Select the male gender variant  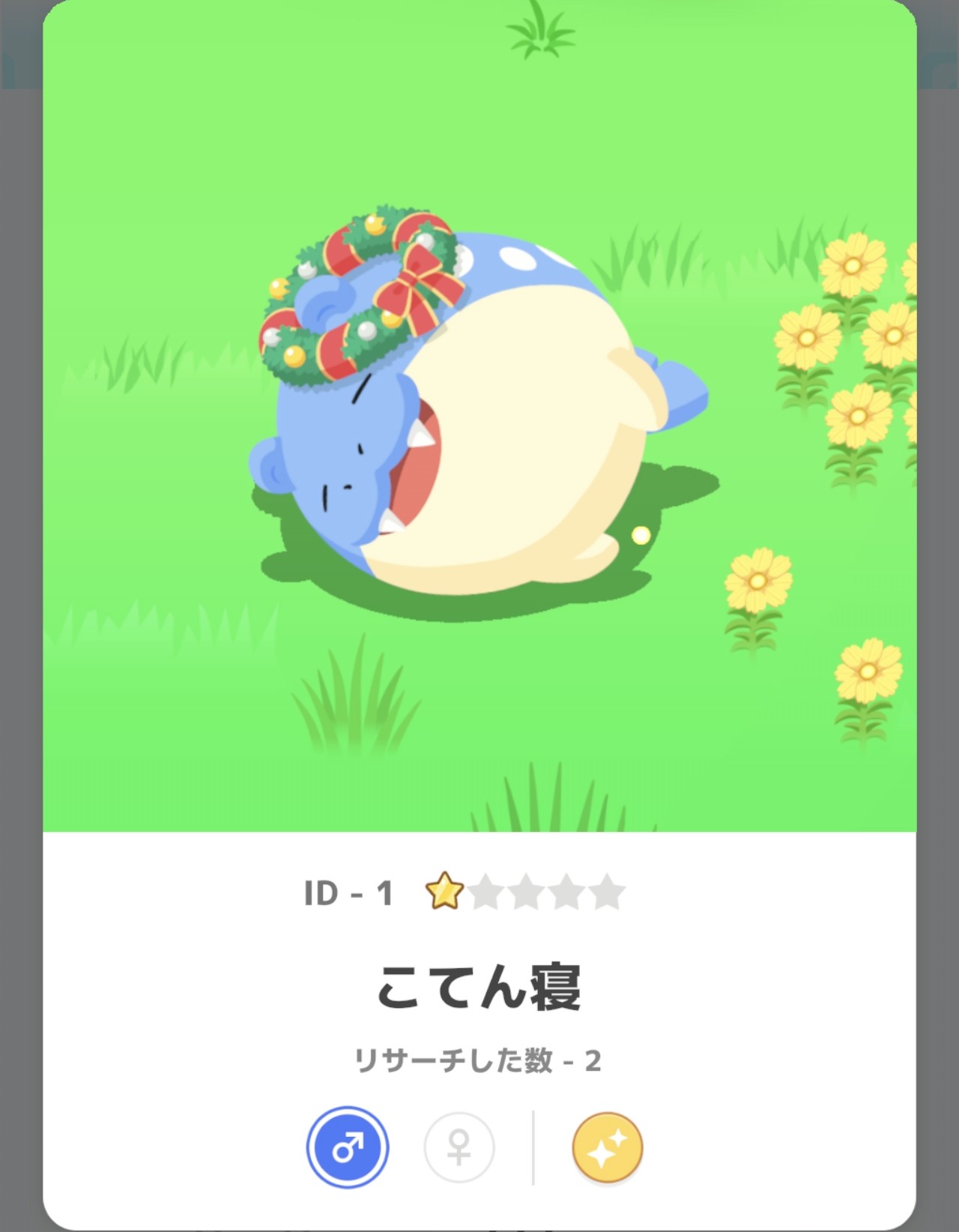(x=347, y=1147)
